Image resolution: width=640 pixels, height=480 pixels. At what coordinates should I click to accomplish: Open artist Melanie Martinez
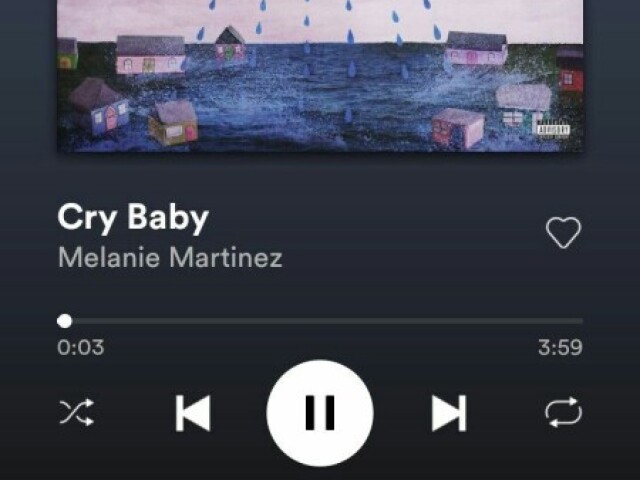click(x=170, y=257)
